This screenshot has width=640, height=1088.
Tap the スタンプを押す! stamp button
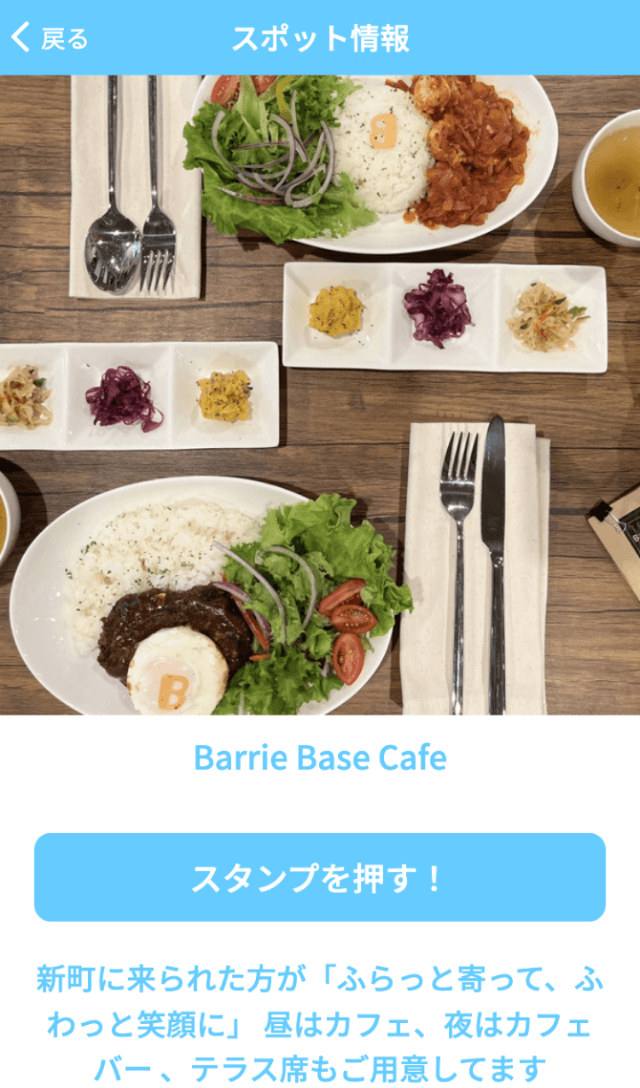[319, 877]
